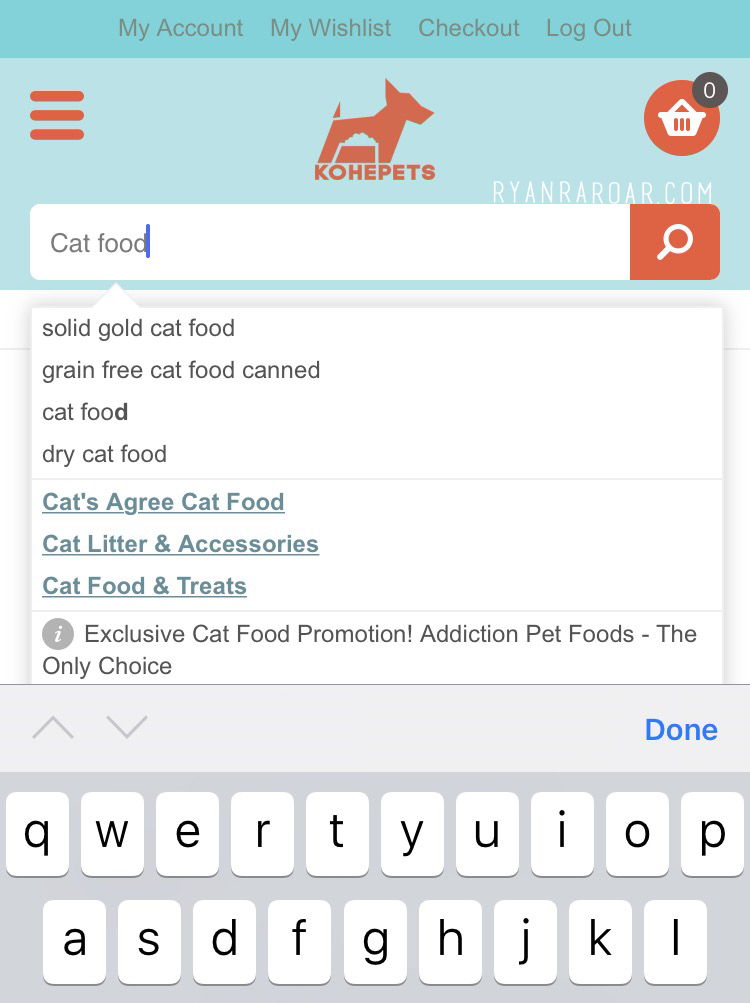Viewport: 750px width, 1003px height.
Task: Open Cat Food & Treats category
Action: point(144,586)
